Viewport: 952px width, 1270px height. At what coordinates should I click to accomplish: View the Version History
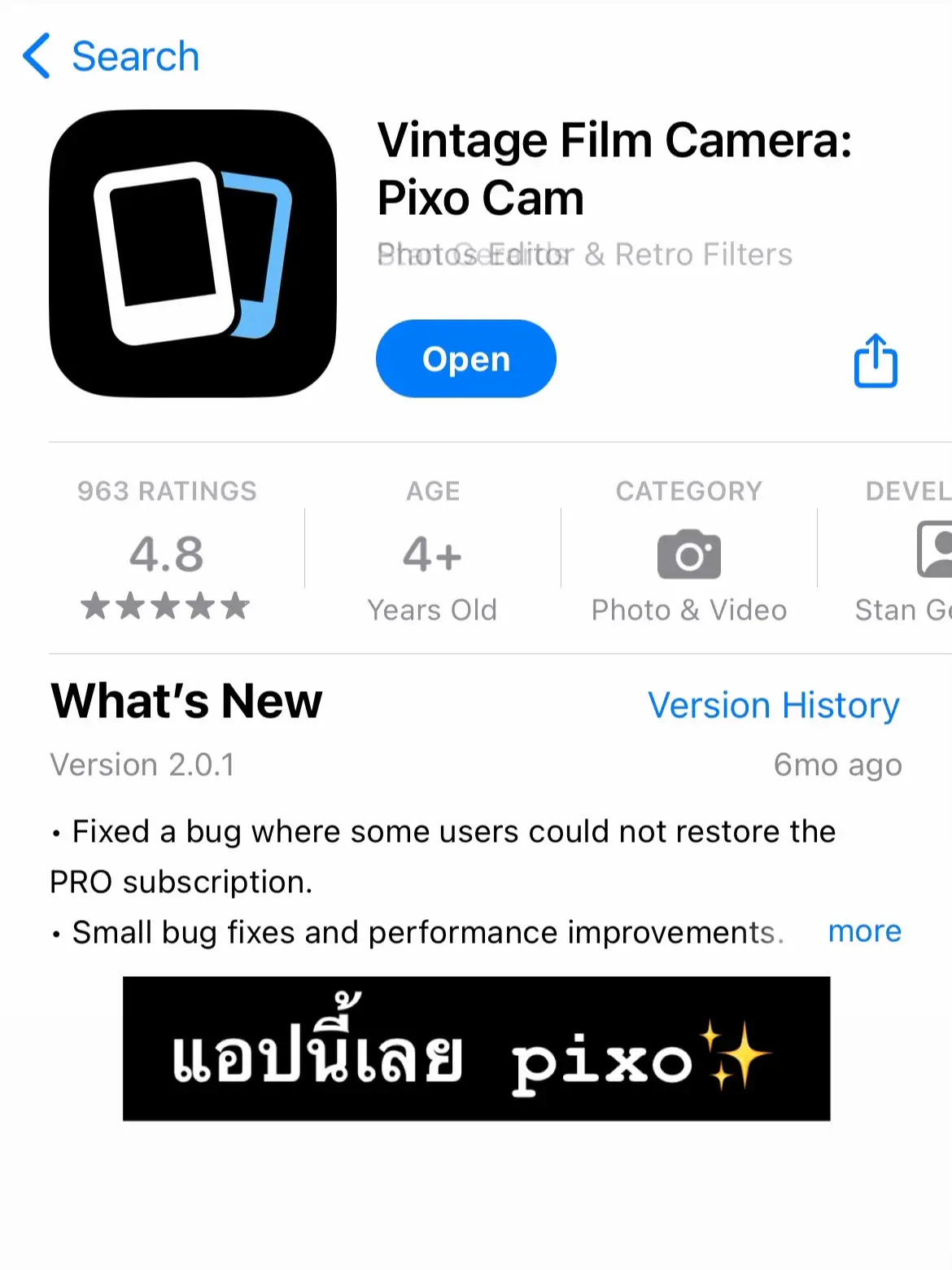click(x=773, y=705)
